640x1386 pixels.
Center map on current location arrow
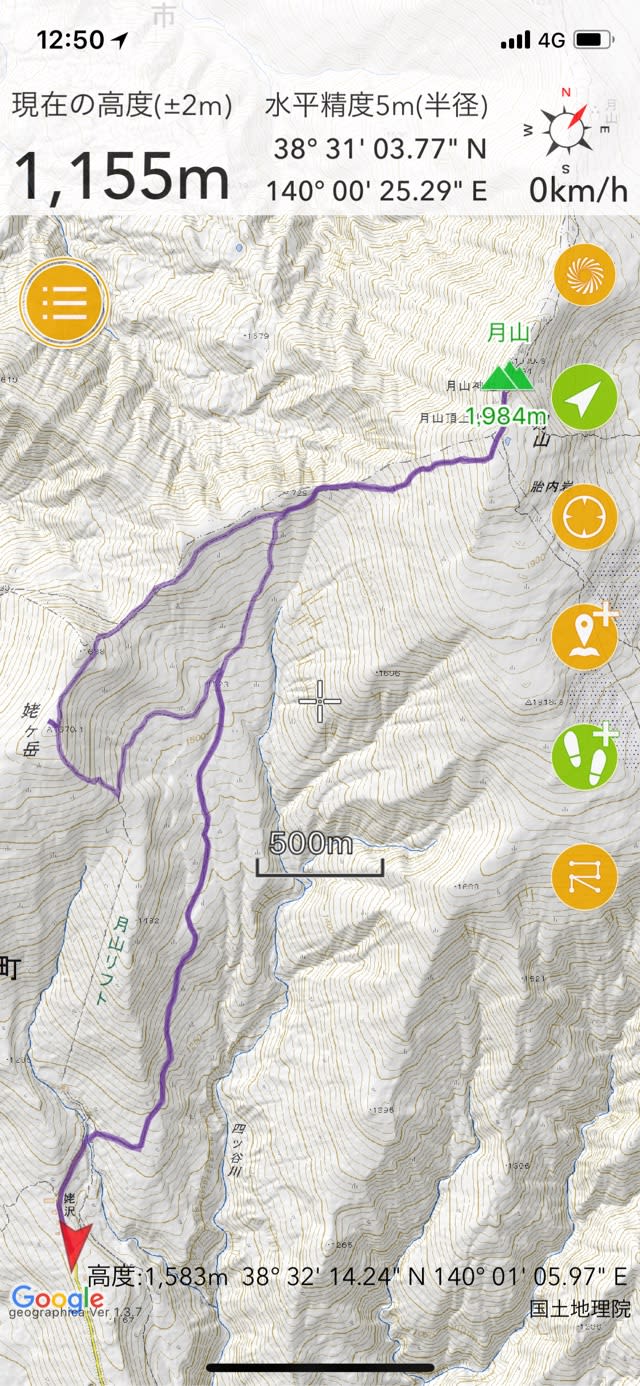coord(583,398)
